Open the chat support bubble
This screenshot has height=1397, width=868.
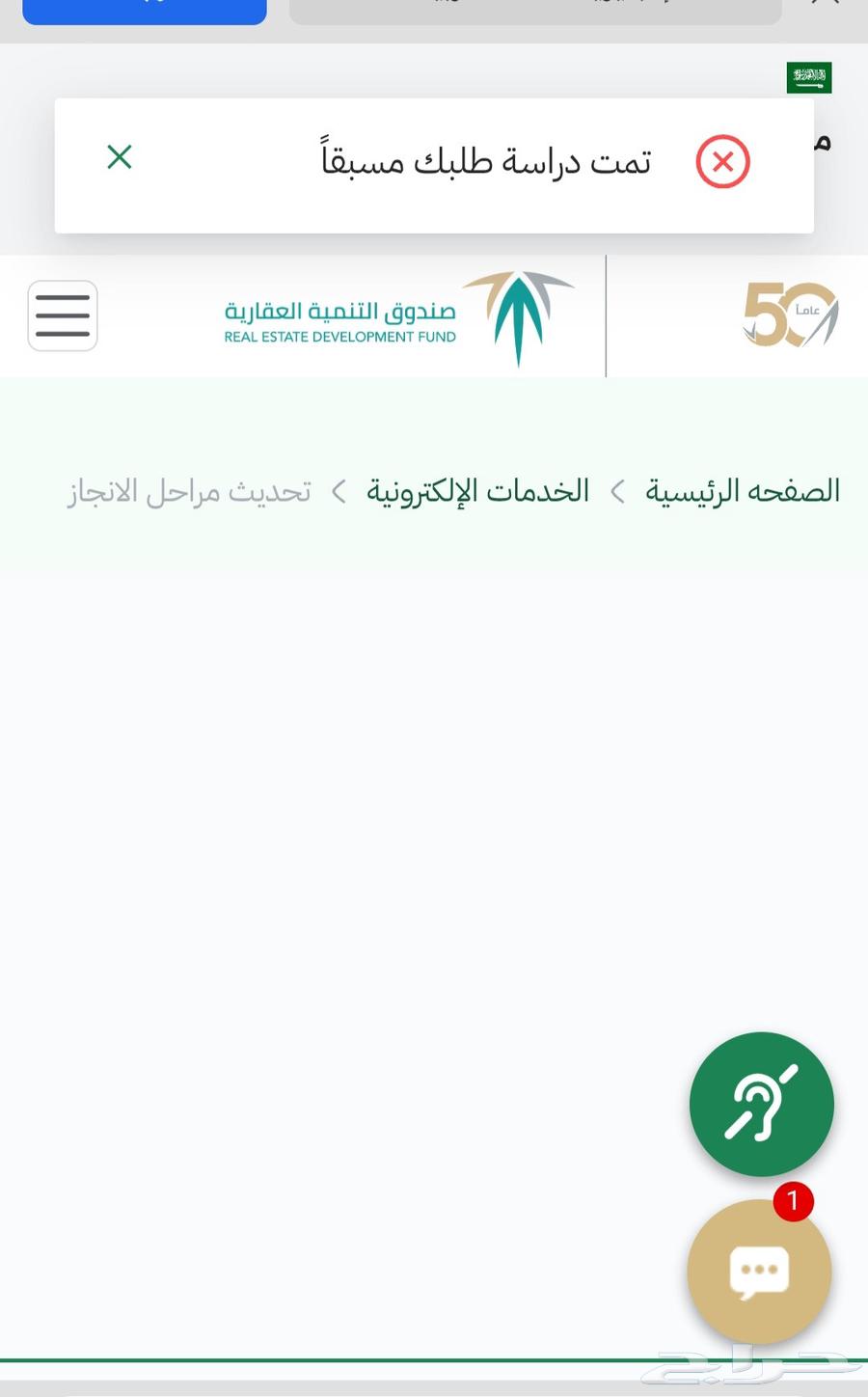[x=759, y=1272]
